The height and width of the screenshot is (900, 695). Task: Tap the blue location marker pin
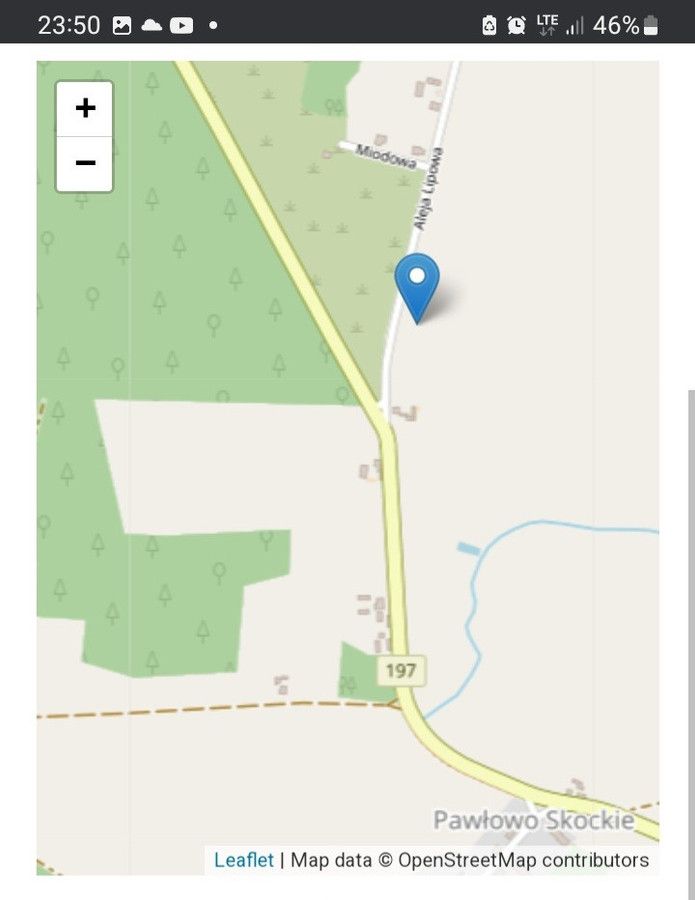tap(417, 284)
